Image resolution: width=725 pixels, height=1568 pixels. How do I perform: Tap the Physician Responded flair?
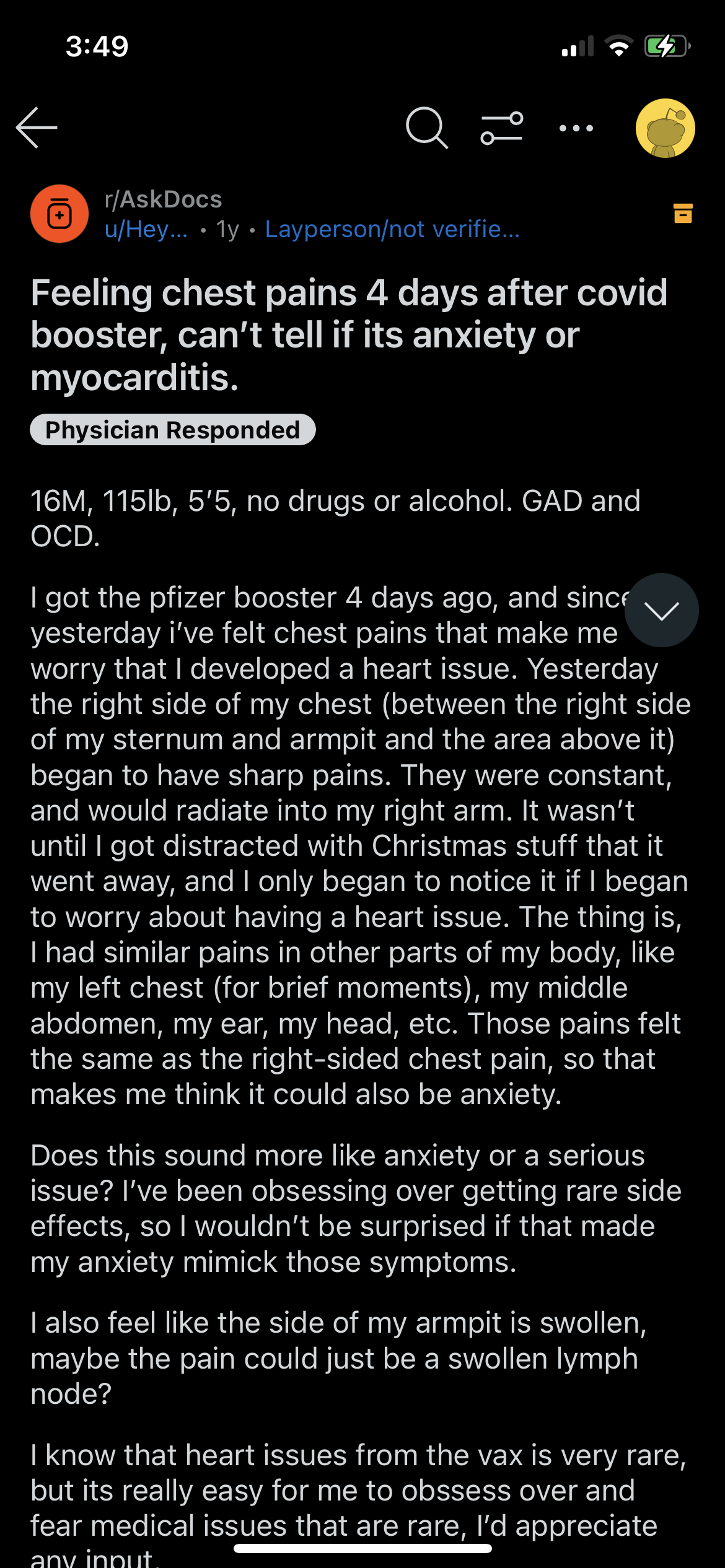pos(173,430)
